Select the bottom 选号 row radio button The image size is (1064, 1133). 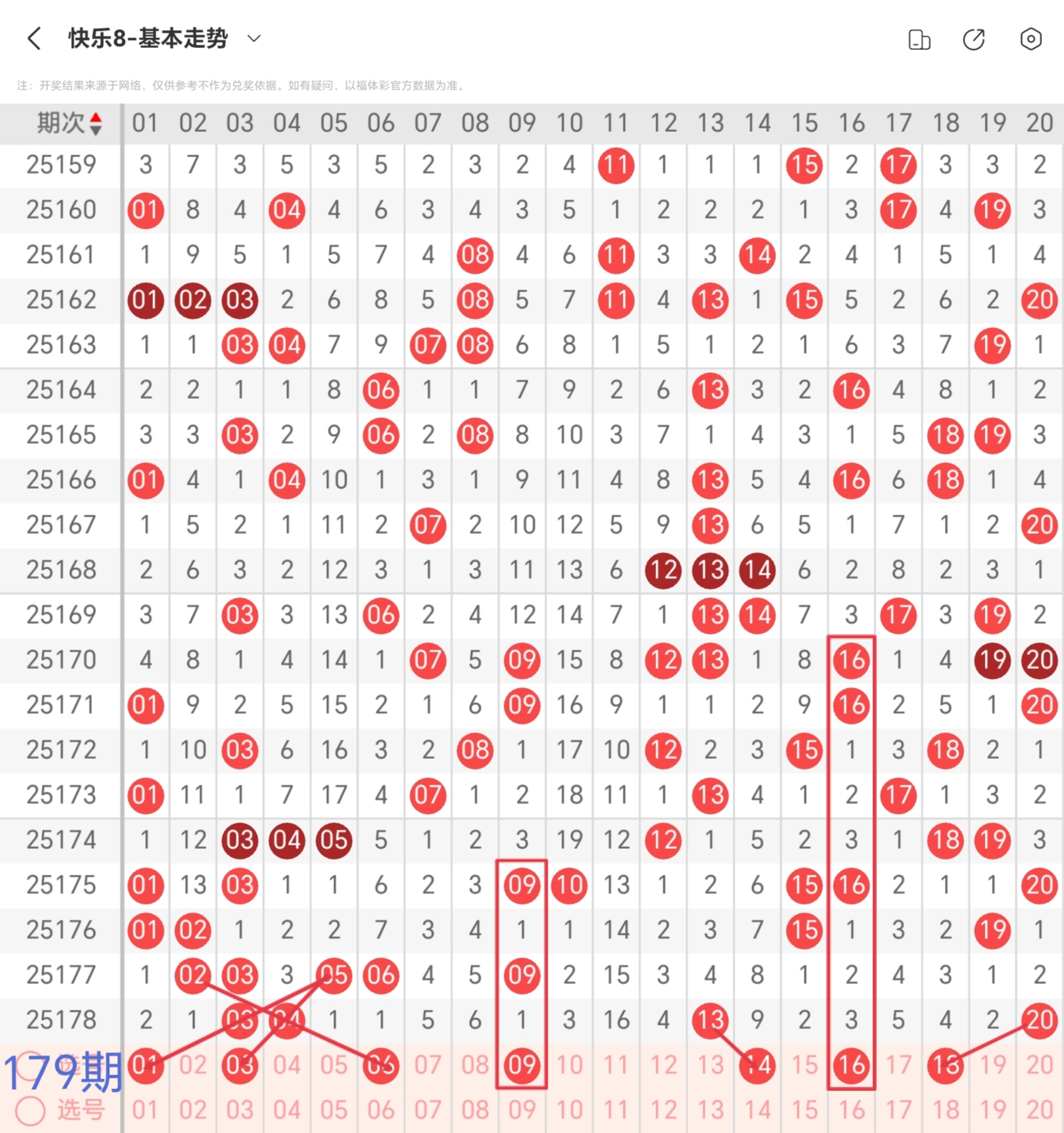point(31,1110)
